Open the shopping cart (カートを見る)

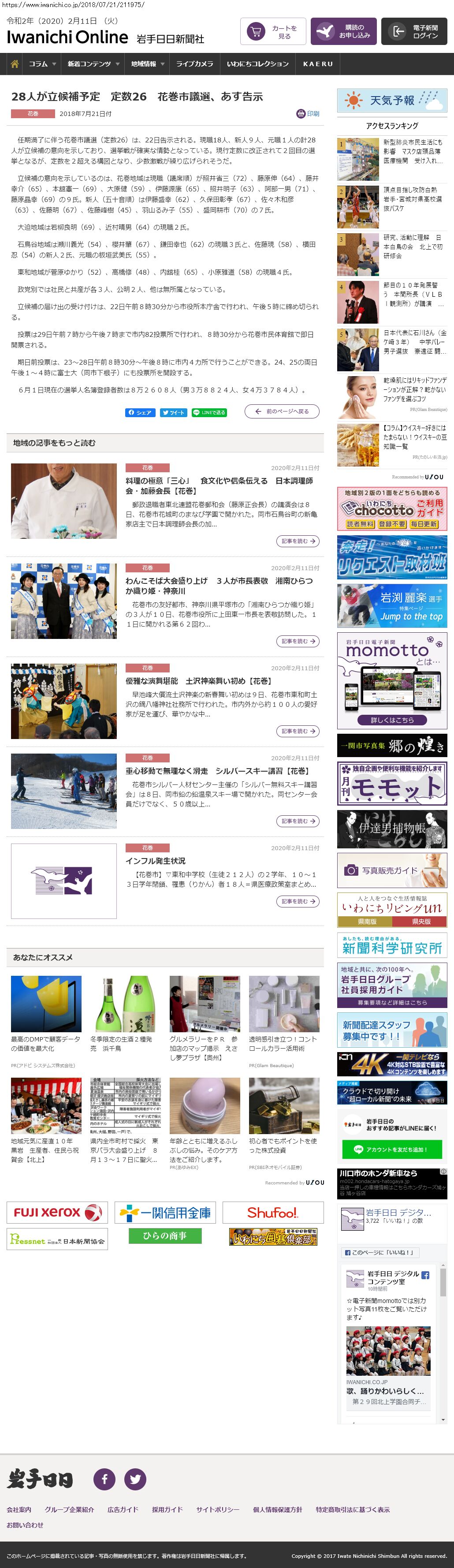pos(273,32)
